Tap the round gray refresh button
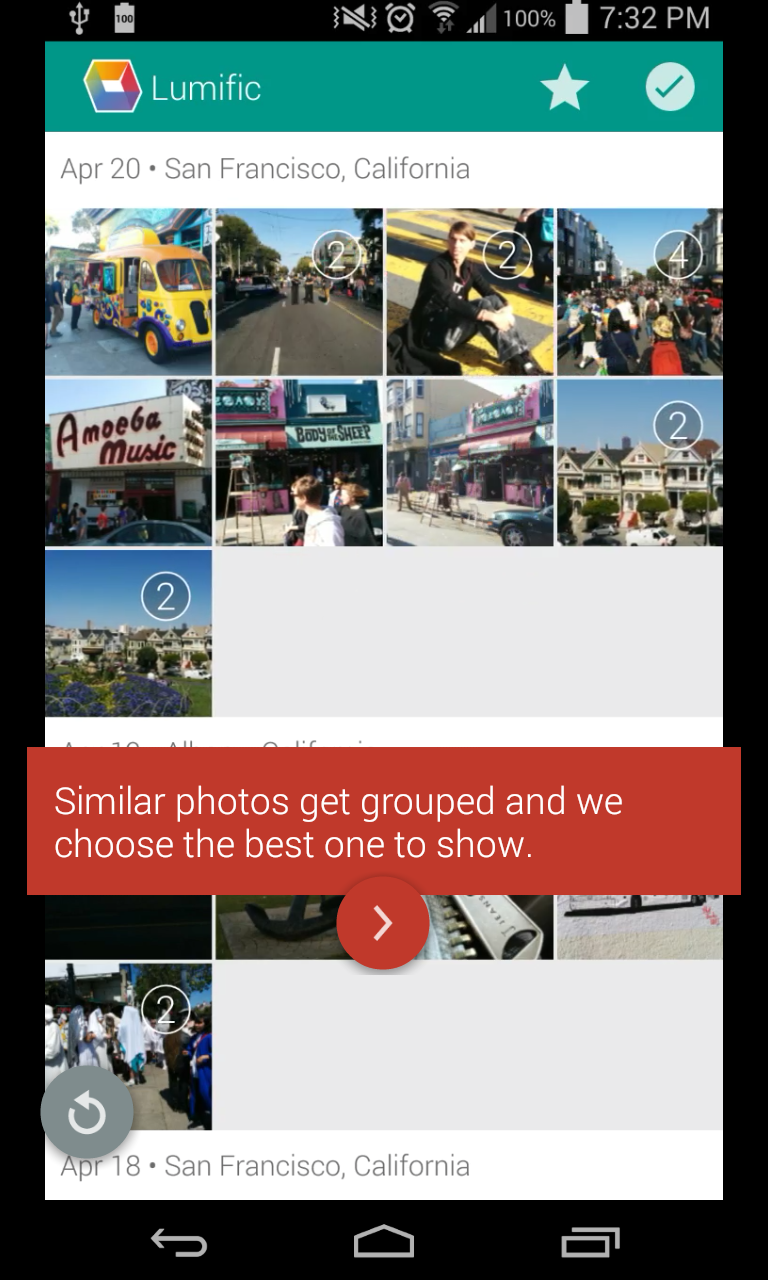 click(x=87, y=1112)
